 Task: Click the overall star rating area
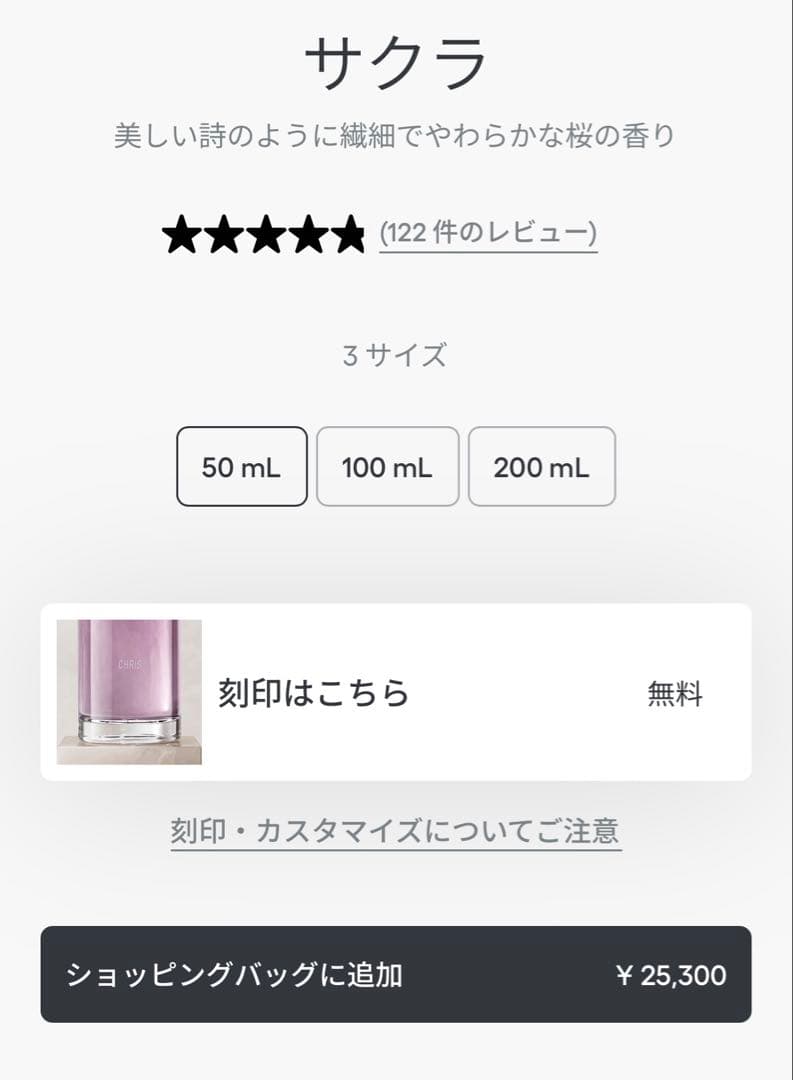tap(268, 233)
